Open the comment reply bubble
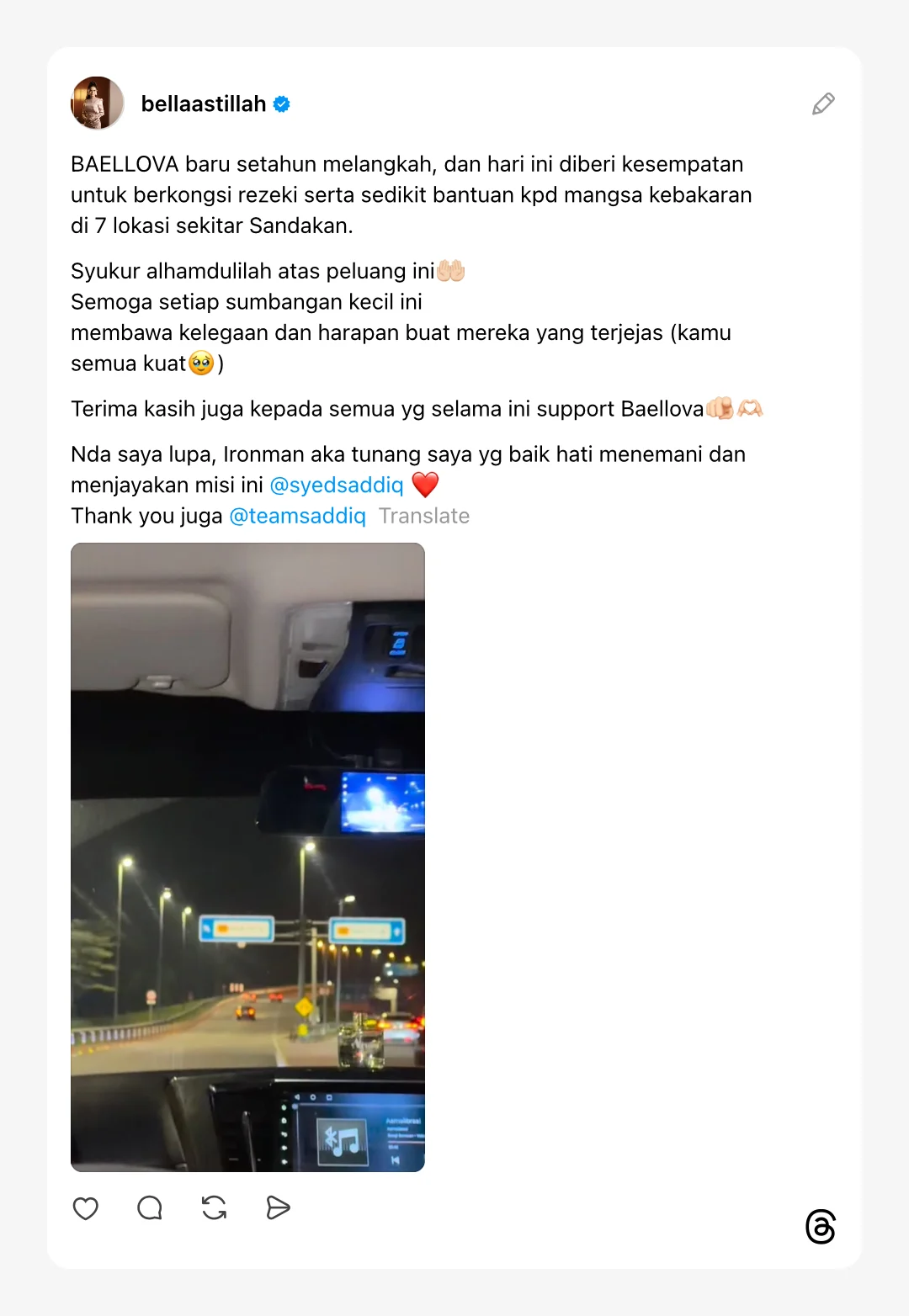Viewport: 909px width, 1316px height. point(150,1208)
